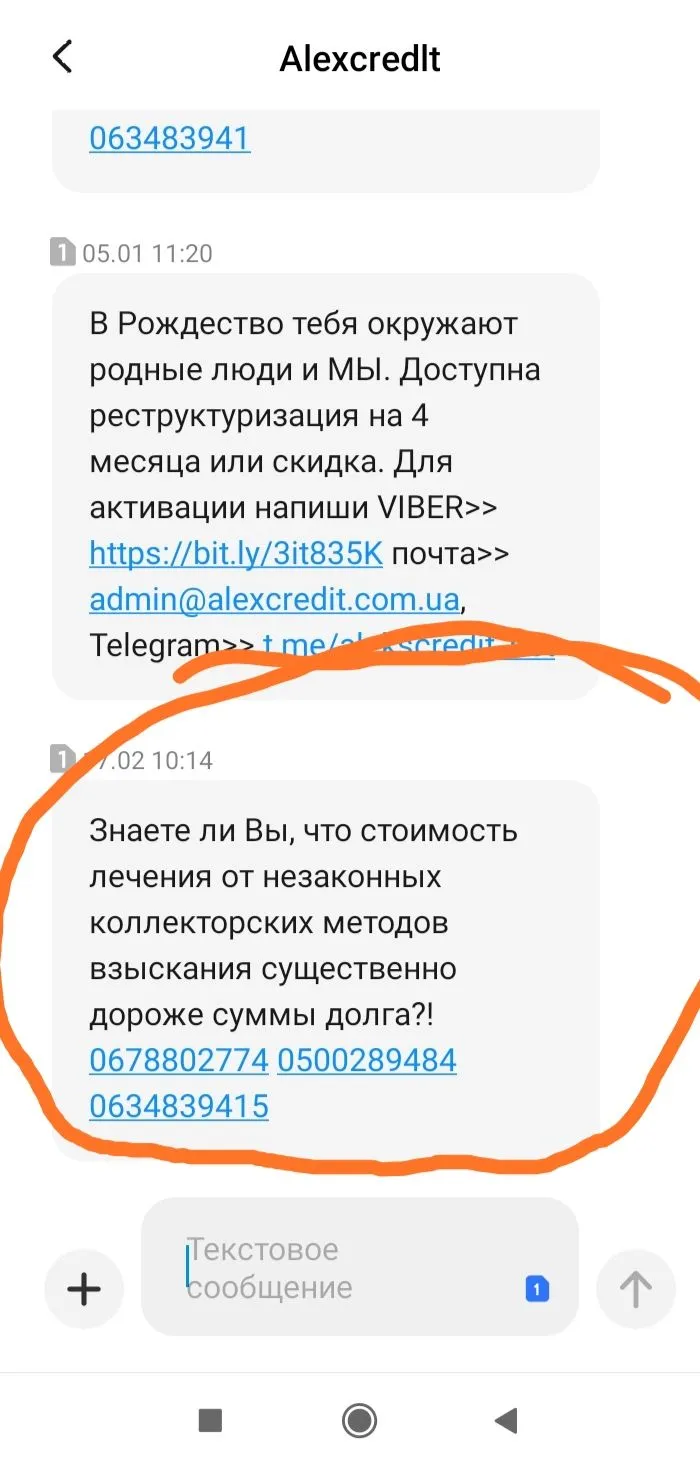
Task: Go back from the Alexcredlt conversation
Action: tap(62, 57)
